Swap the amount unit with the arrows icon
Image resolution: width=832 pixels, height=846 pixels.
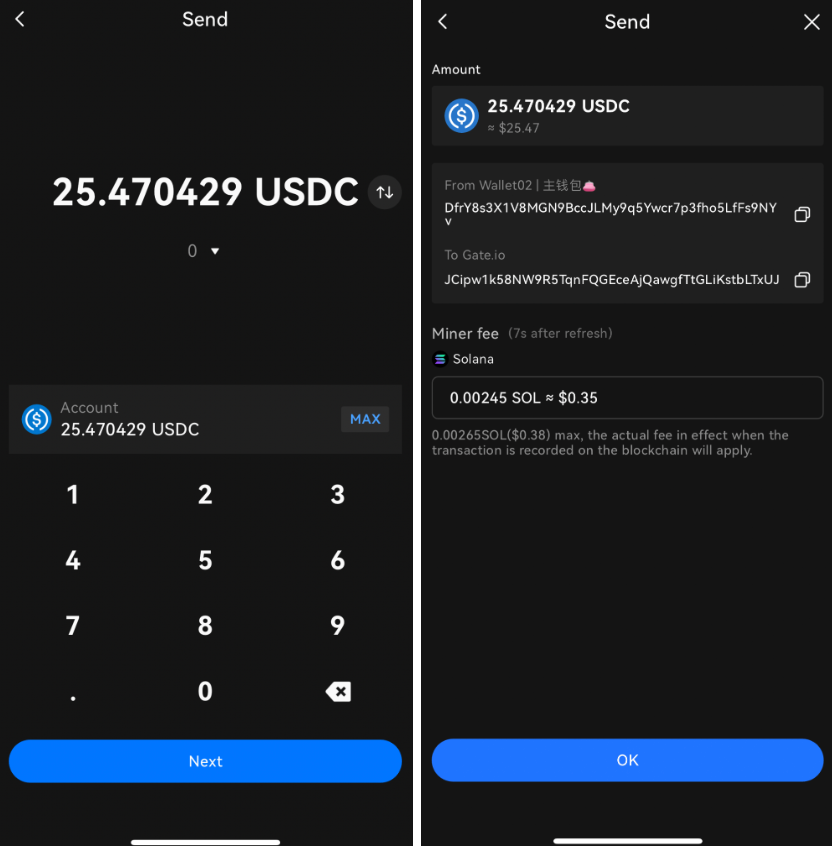click(x=385, y=192)
